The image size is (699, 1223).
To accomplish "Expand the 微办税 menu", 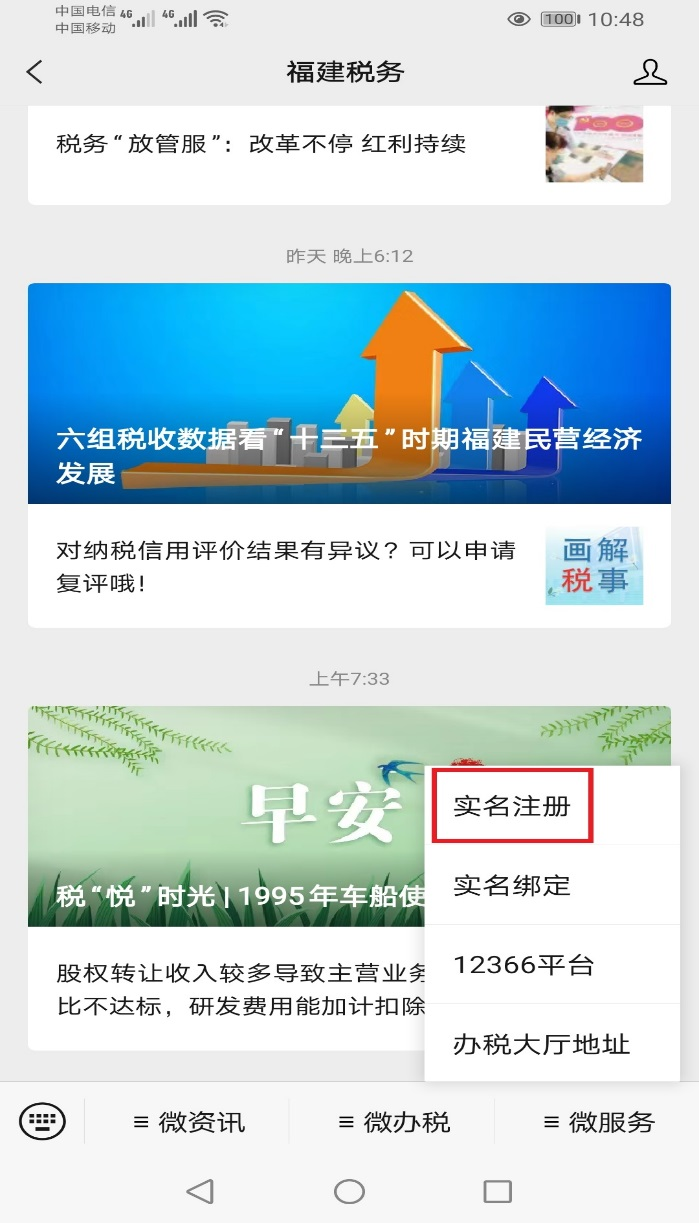I will tap(394, 1122).
